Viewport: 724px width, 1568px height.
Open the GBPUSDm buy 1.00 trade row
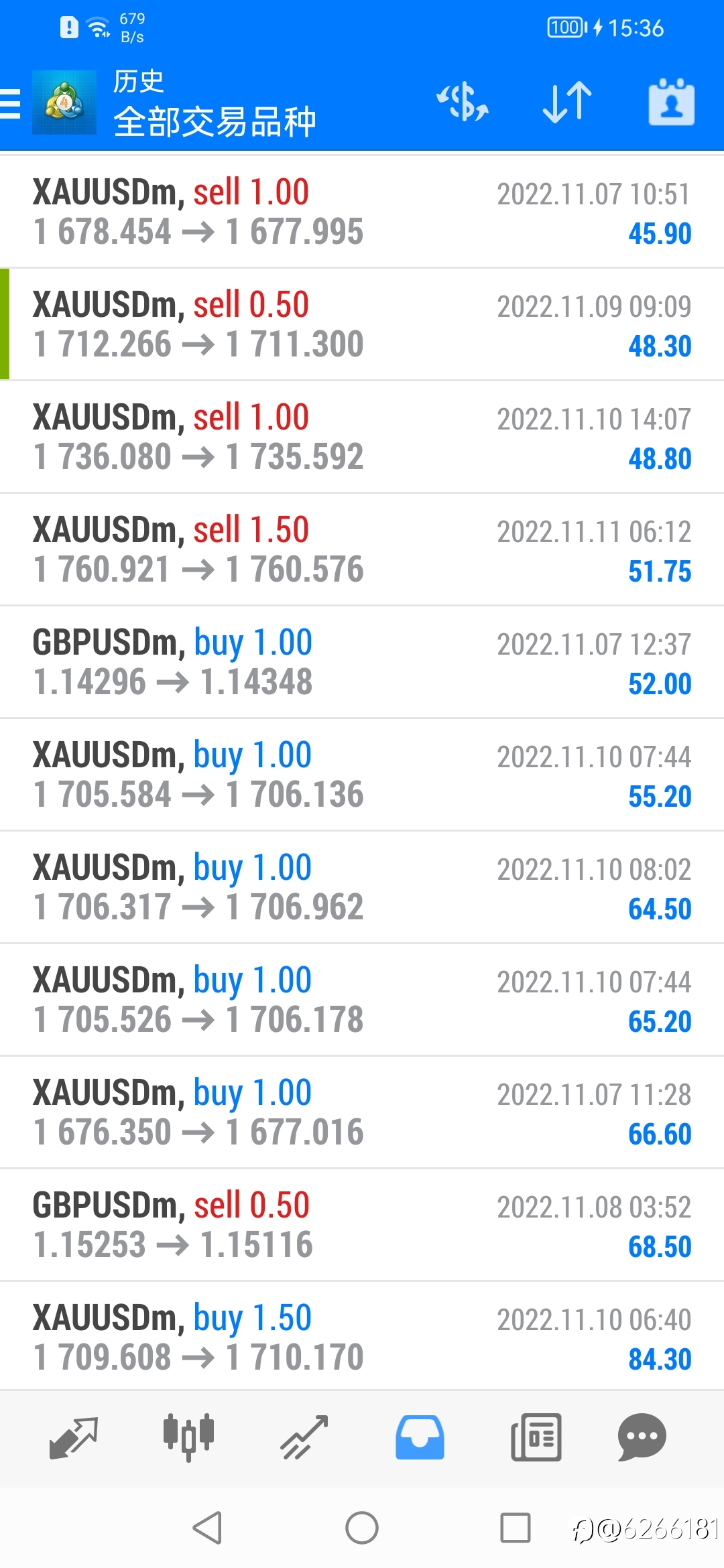(362, 662)
